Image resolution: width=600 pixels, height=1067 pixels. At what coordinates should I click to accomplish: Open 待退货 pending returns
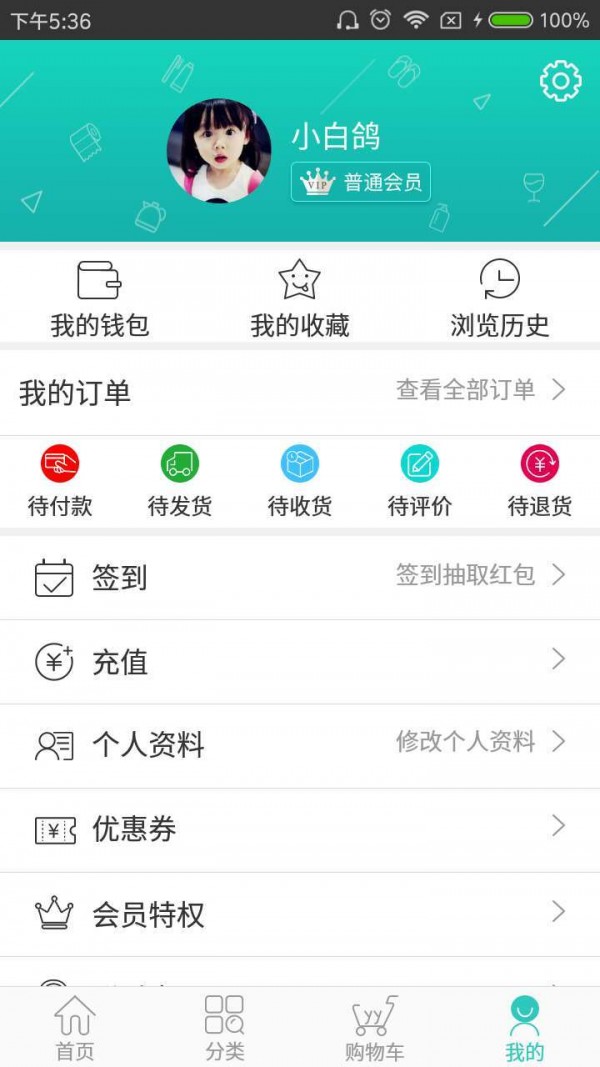pyautogui.click(x=540, y=481)
